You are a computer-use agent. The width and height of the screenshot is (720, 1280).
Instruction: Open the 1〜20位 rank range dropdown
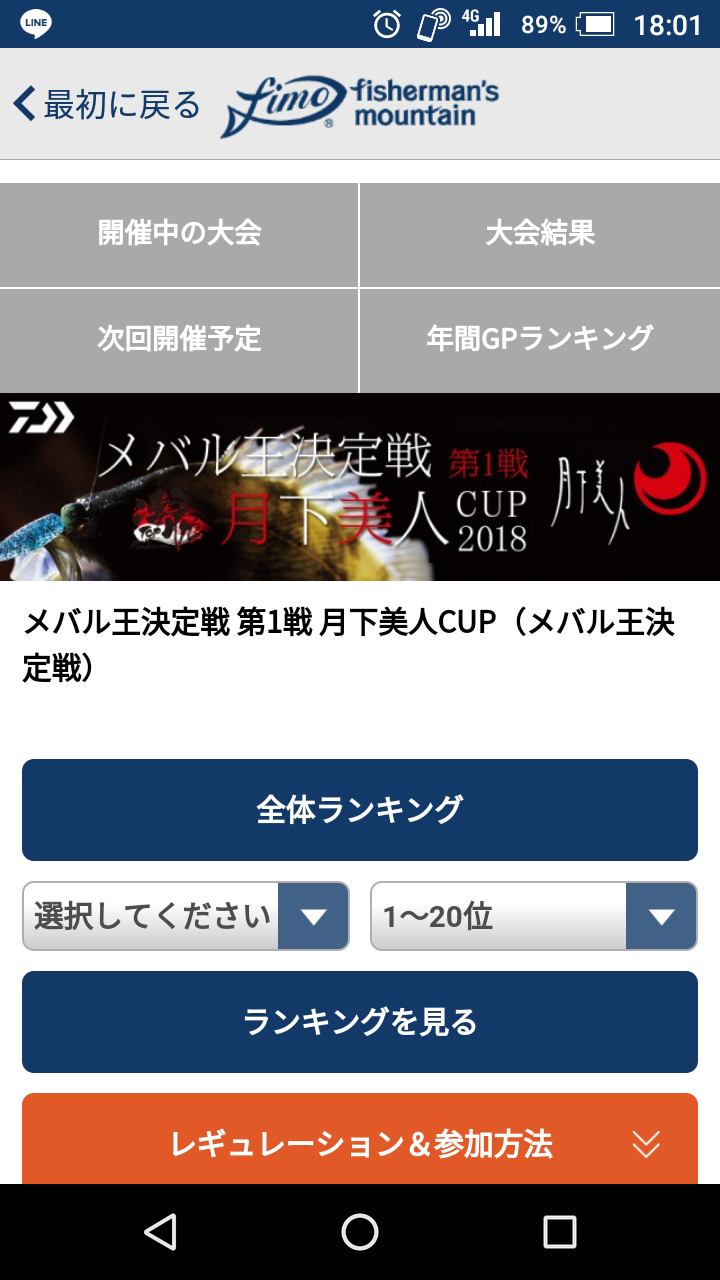[534, 916]
